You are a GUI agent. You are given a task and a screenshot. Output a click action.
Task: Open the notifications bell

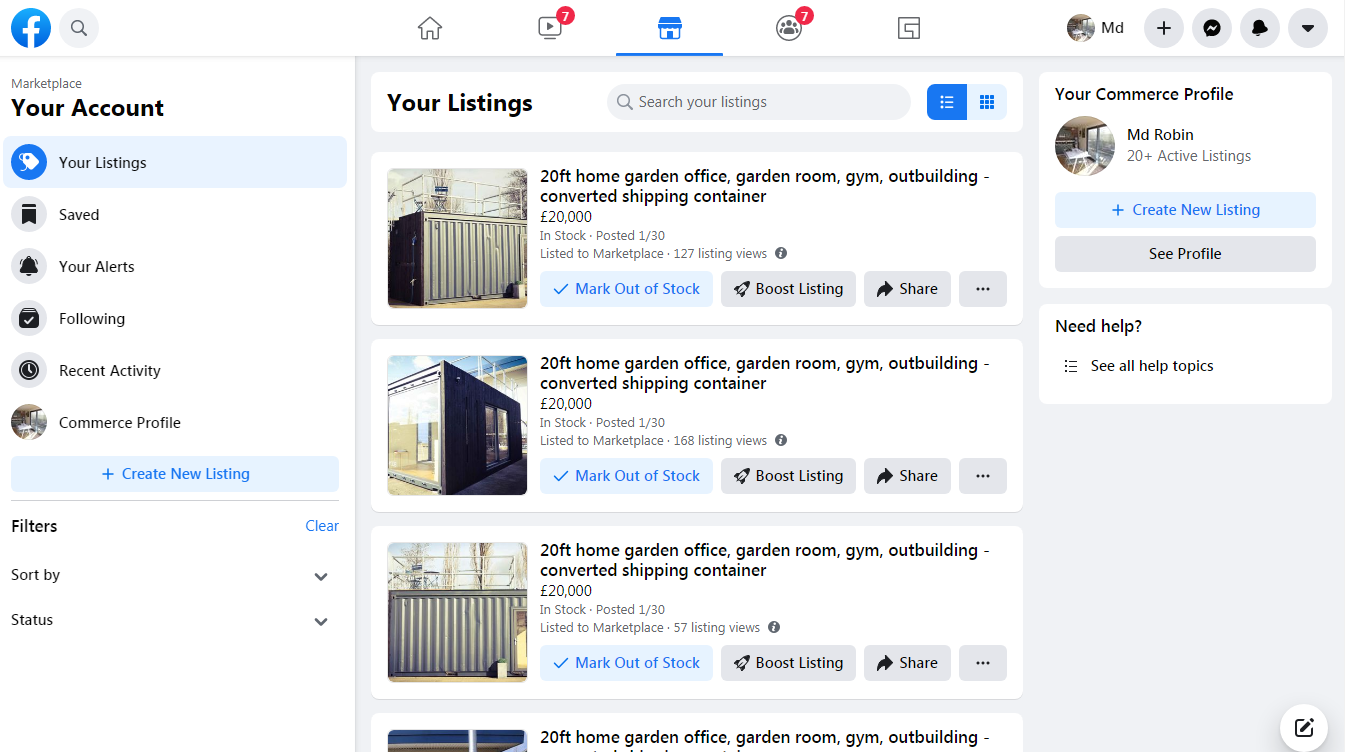pyautogui.click(x=1259, y=28)
